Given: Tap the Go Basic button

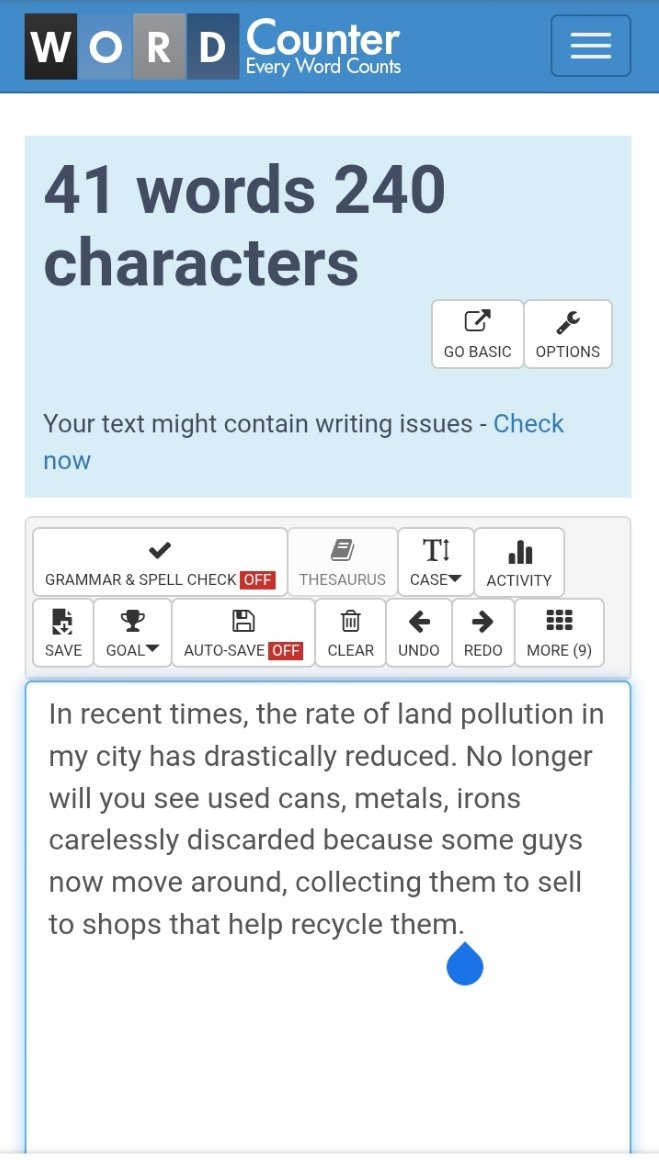Looking at the screenshot, I should [x=478, y=334].
